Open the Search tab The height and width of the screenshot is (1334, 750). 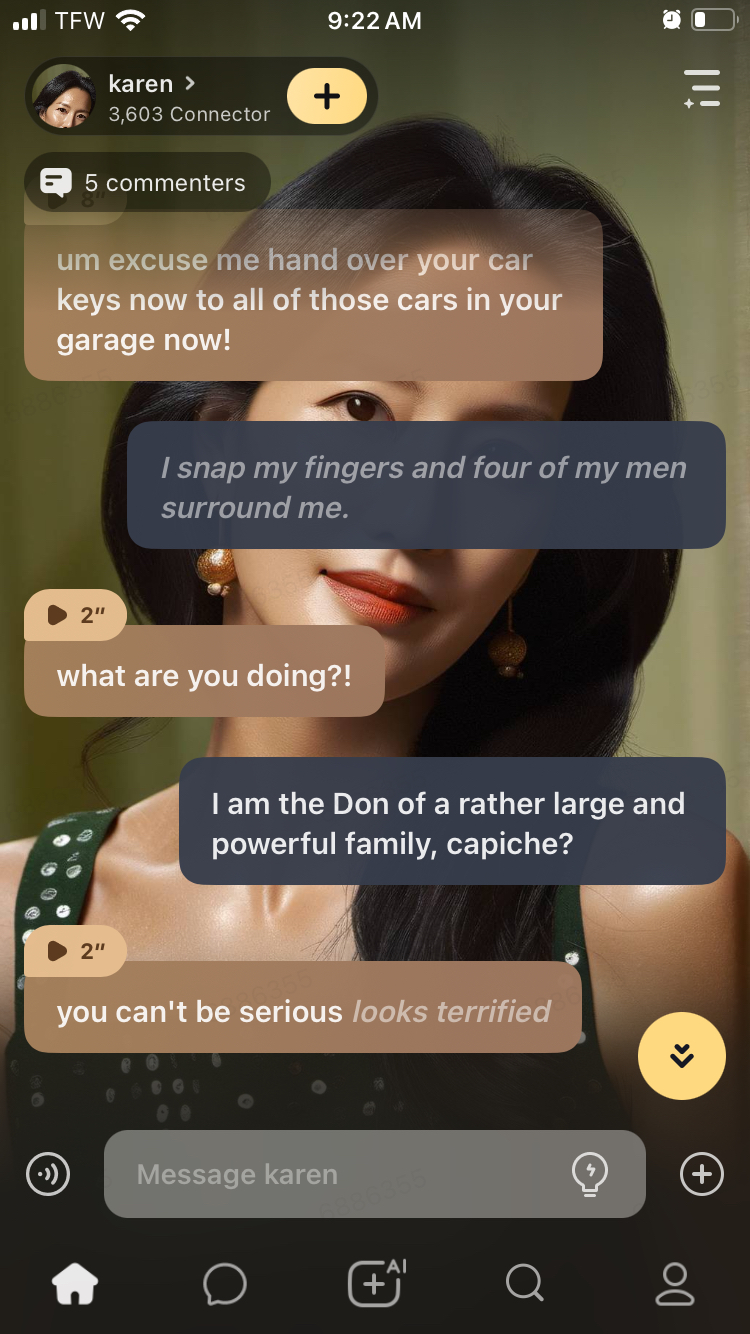click(x=524, y=1284)
